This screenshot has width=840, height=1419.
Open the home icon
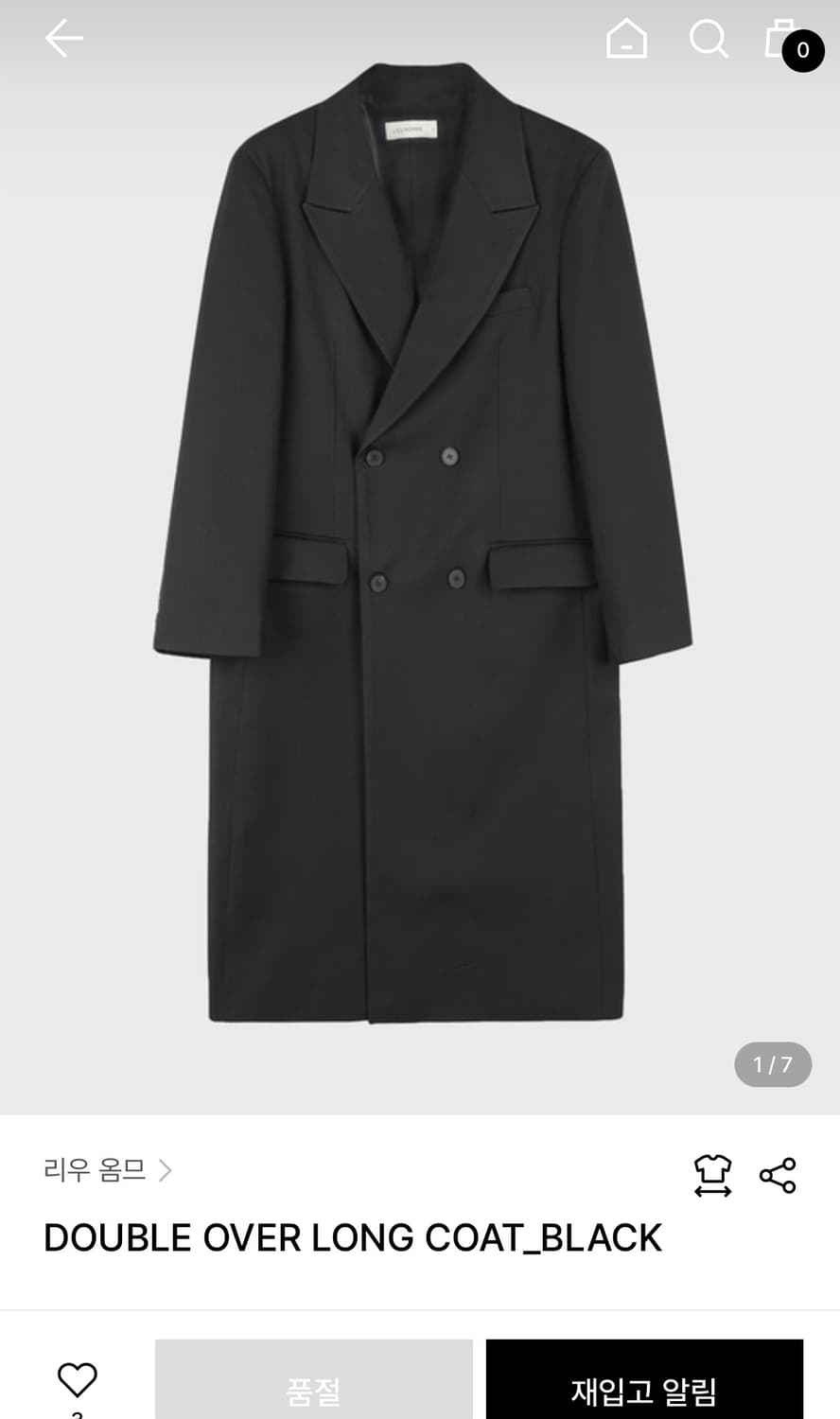tap(626, 39)
